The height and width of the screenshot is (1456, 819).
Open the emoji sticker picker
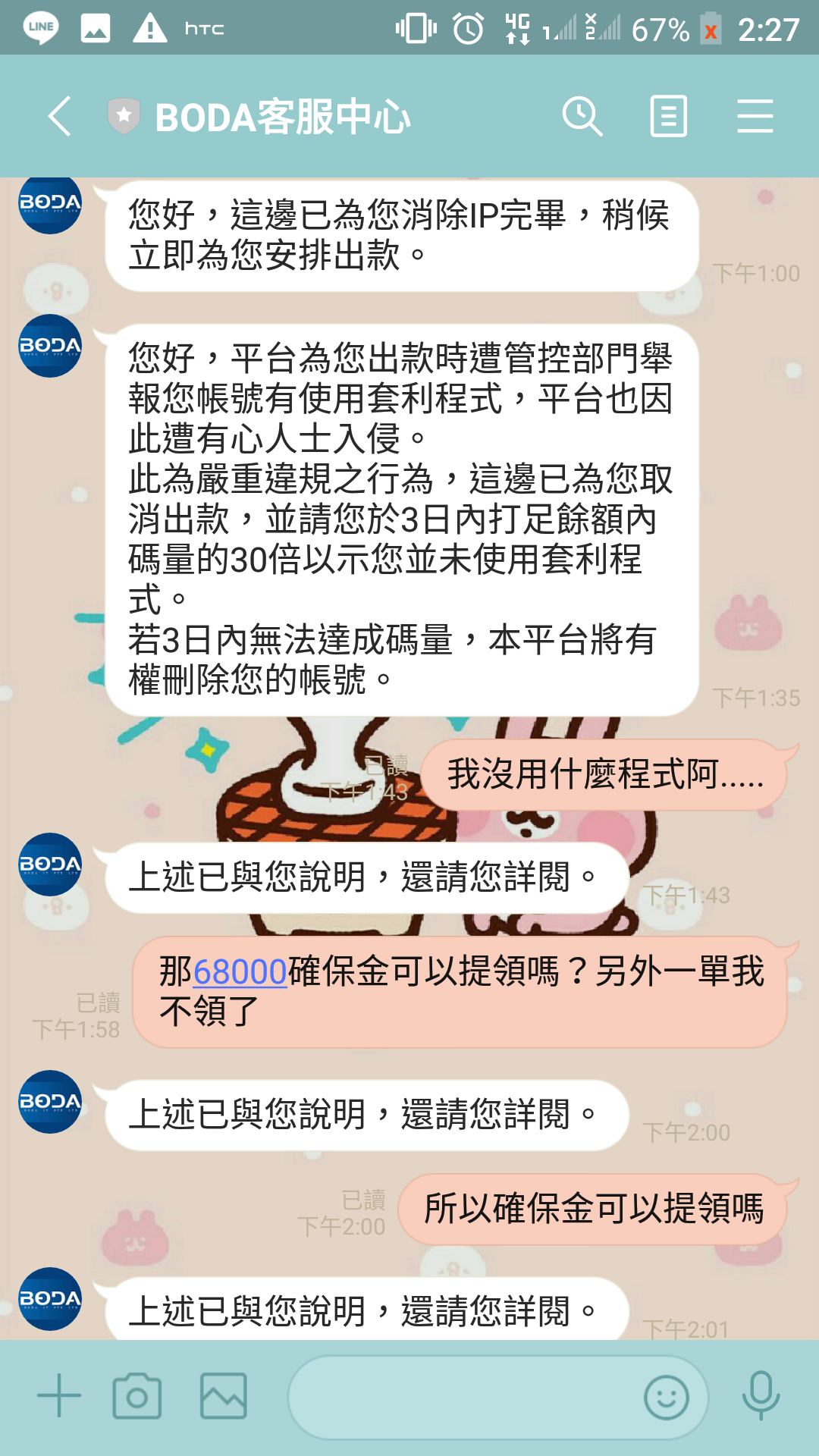click(666, 1397)
